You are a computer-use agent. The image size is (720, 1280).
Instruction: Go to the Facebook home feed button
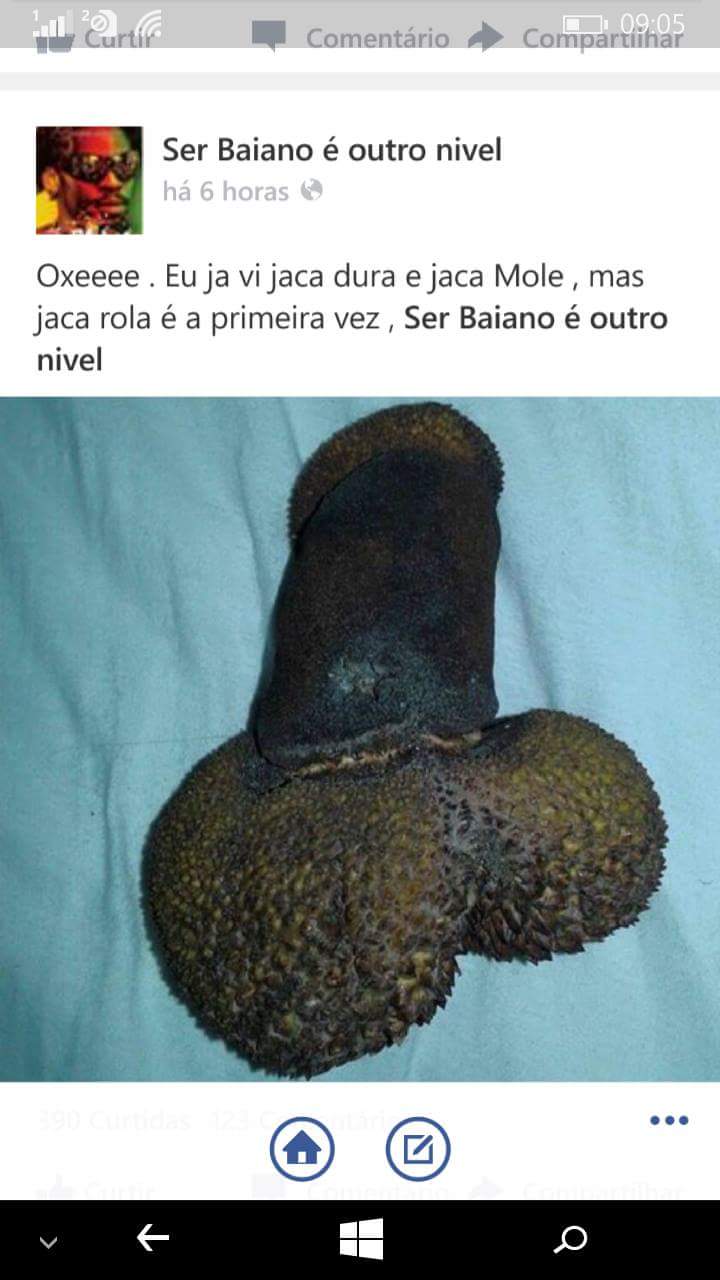tap(302, 1150)
